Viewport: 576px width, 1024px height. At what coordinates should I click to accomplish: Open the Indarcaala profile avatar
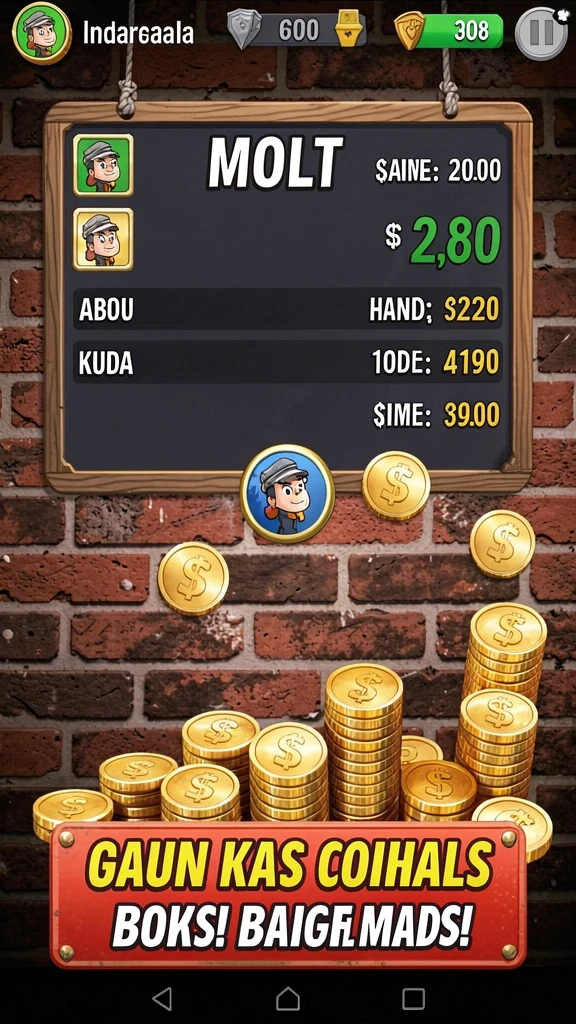pyautogui.click(x=42, y=33)
